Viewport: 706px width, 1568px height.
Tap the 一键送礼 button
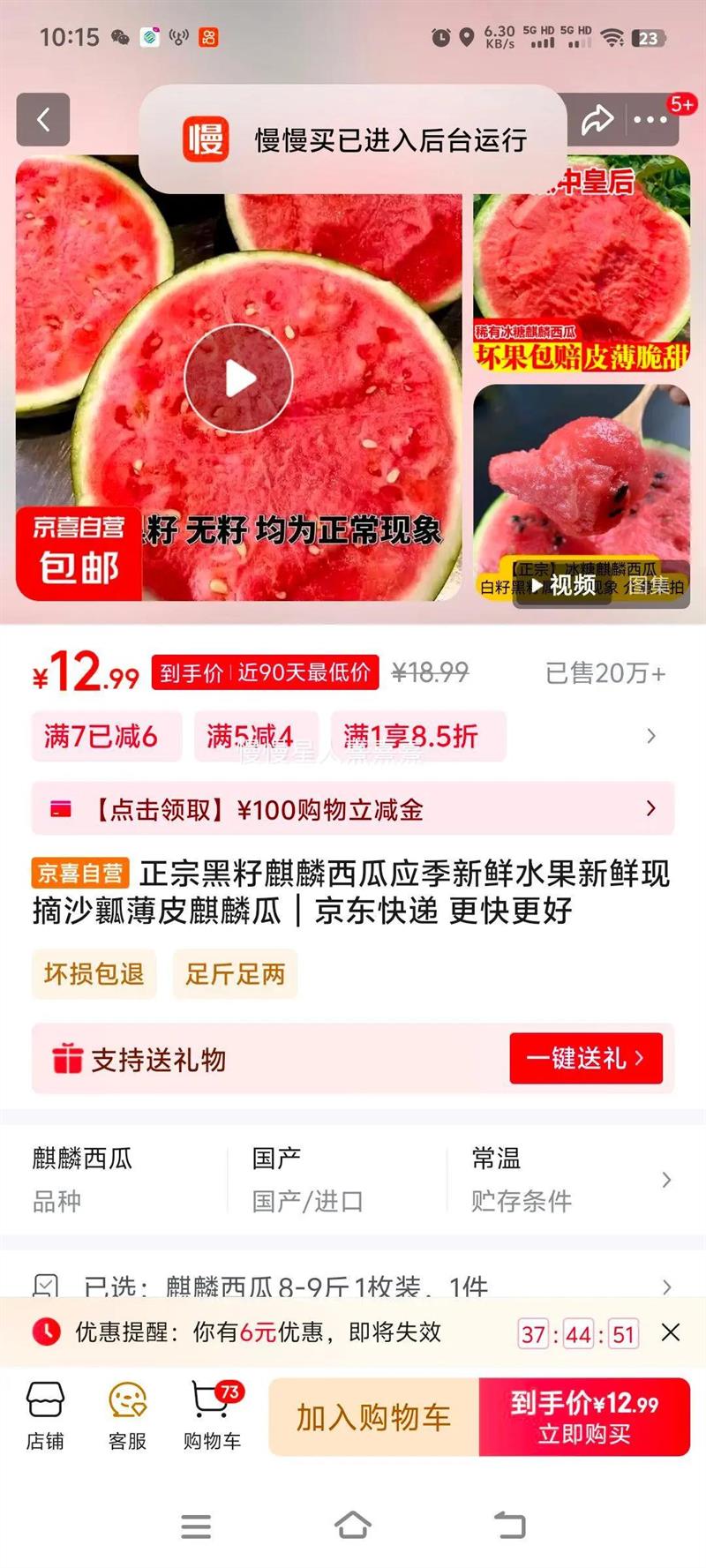coord(586,1058)
